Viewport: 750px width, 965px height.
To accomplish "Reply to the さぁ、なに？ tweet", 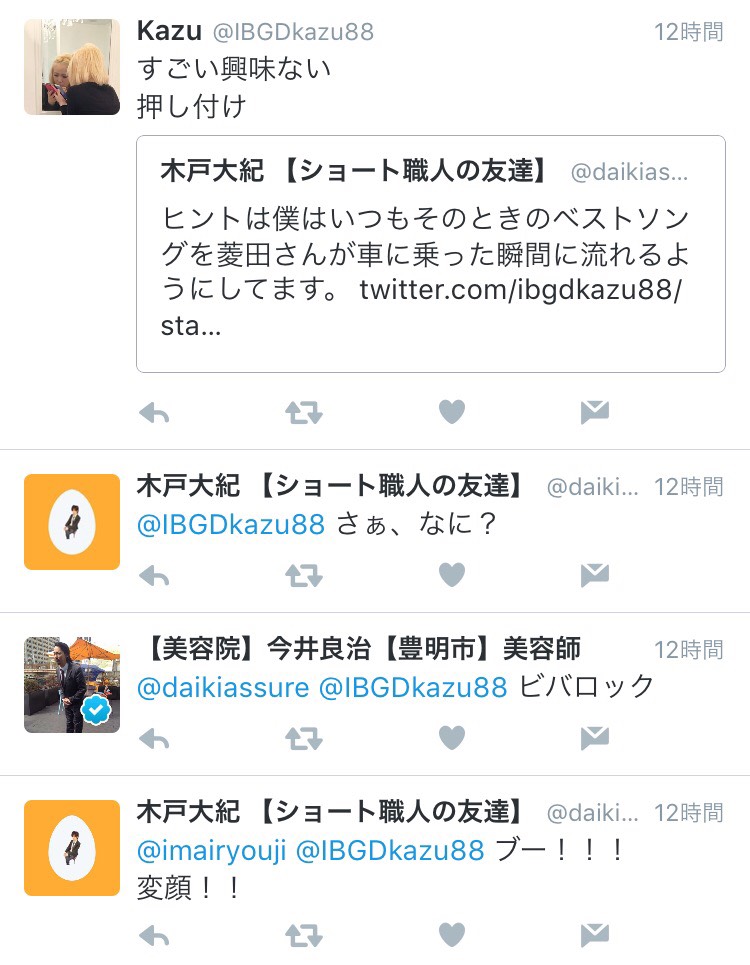I will (x=154, y=575).
